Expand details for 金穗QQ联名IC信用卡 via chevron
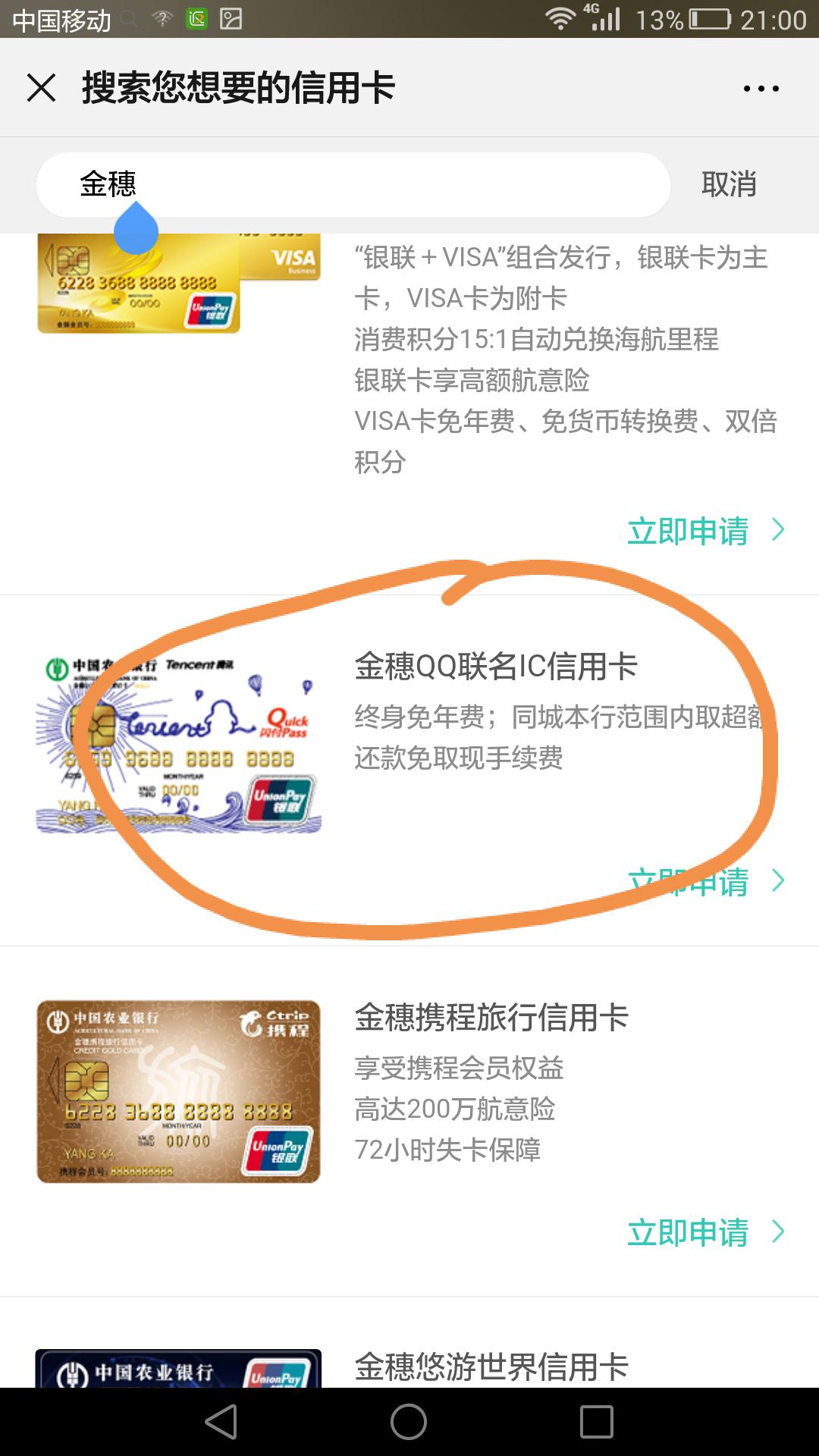 click(778, 881)
